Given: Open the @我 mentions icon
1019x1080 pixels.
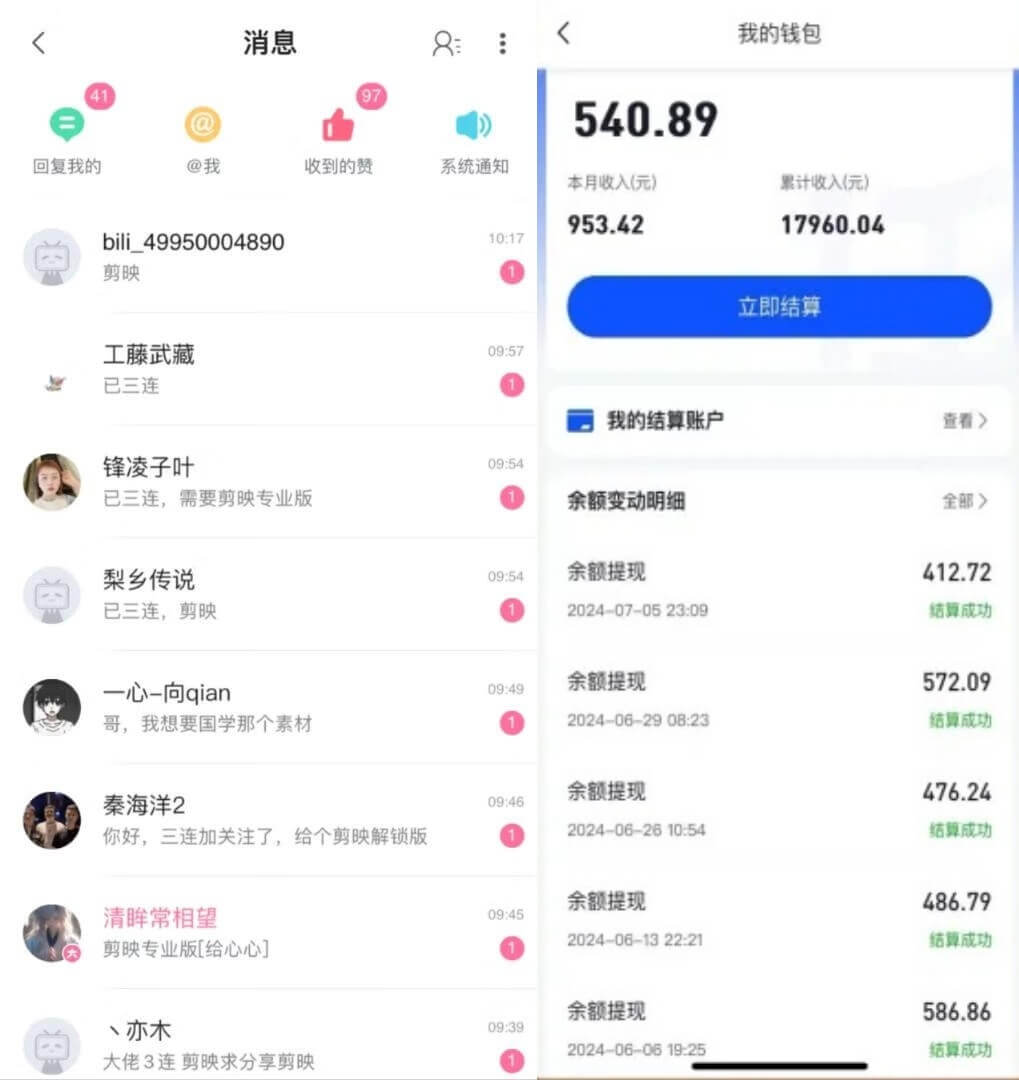Looking at the screenshot, I should pyautogui.click(x=202, y=123).
